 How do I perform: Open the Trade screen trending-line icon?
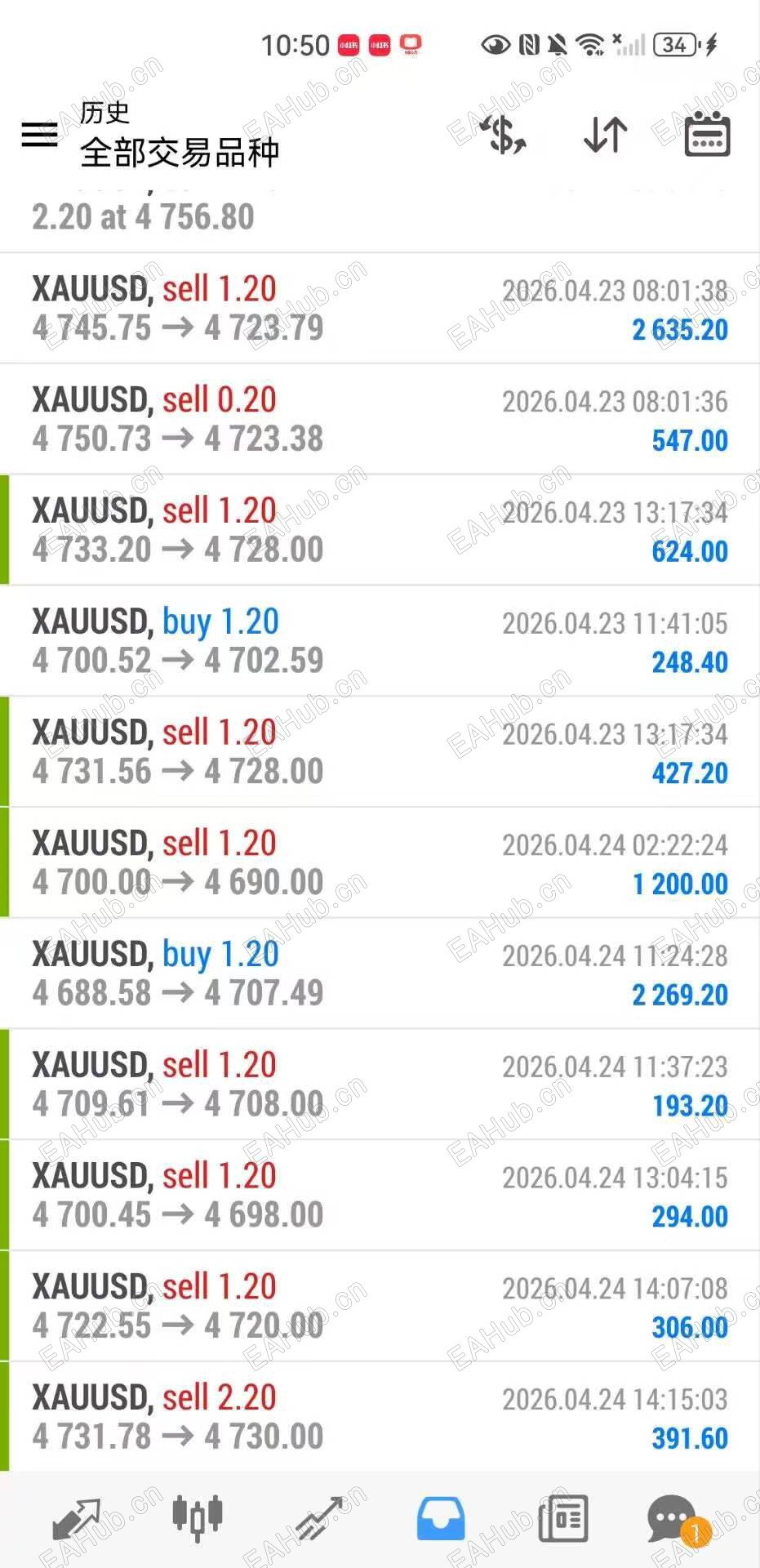(319, 1515)
